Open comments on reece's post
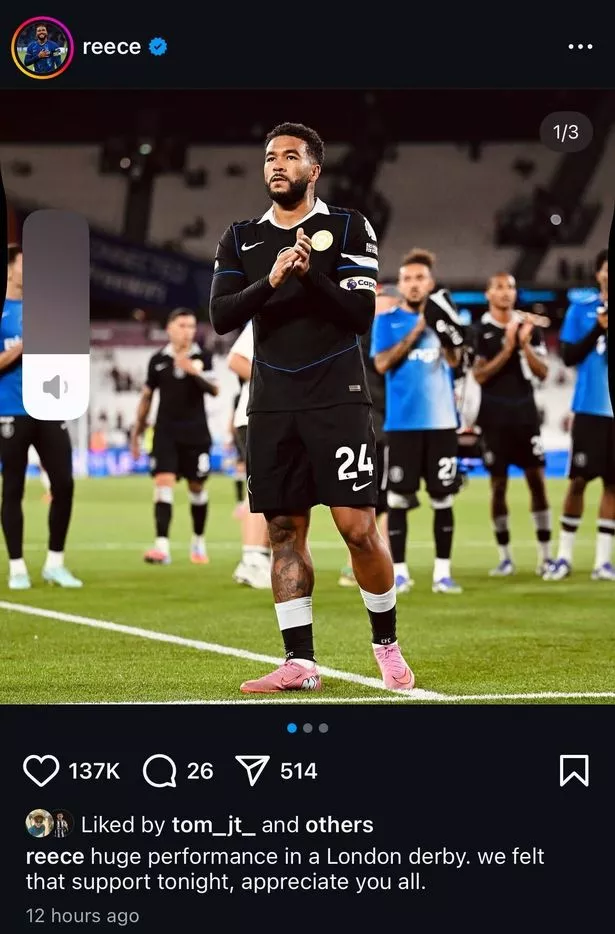Image resolution: width=615 pixels, height=934 pixels. (159, 770)
